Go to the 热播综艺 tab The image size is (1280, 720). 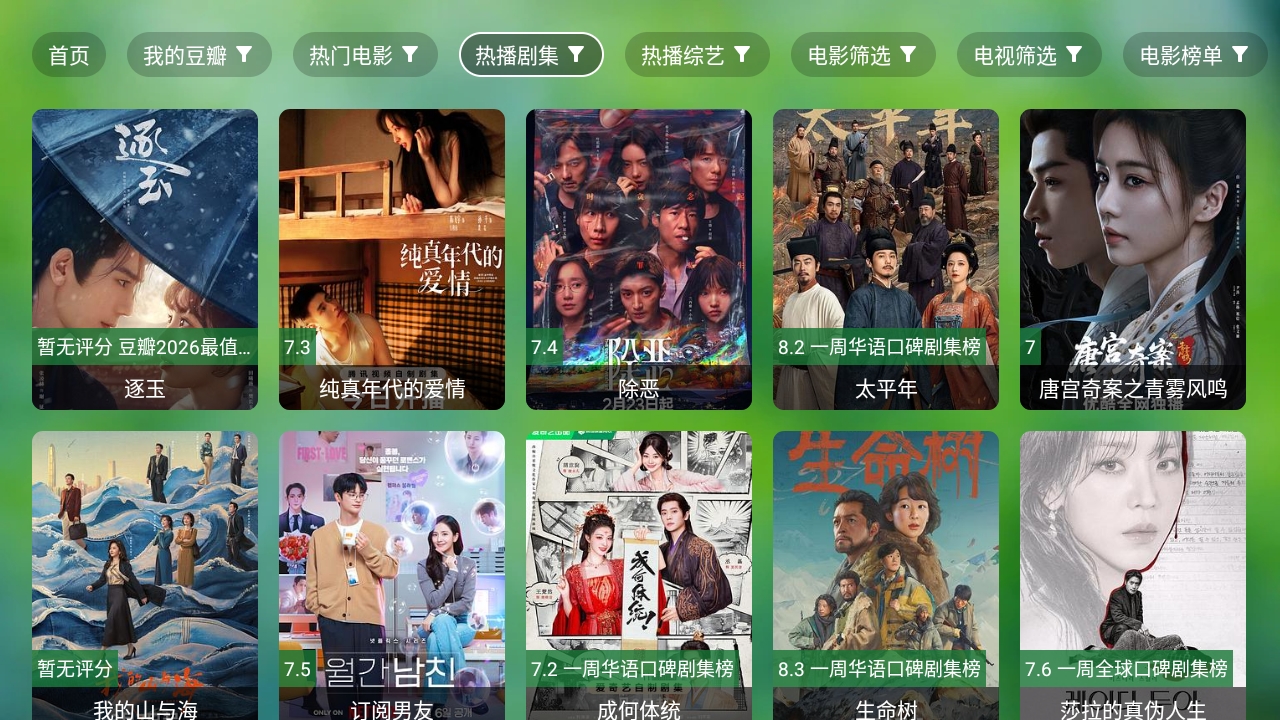(697, 55)
